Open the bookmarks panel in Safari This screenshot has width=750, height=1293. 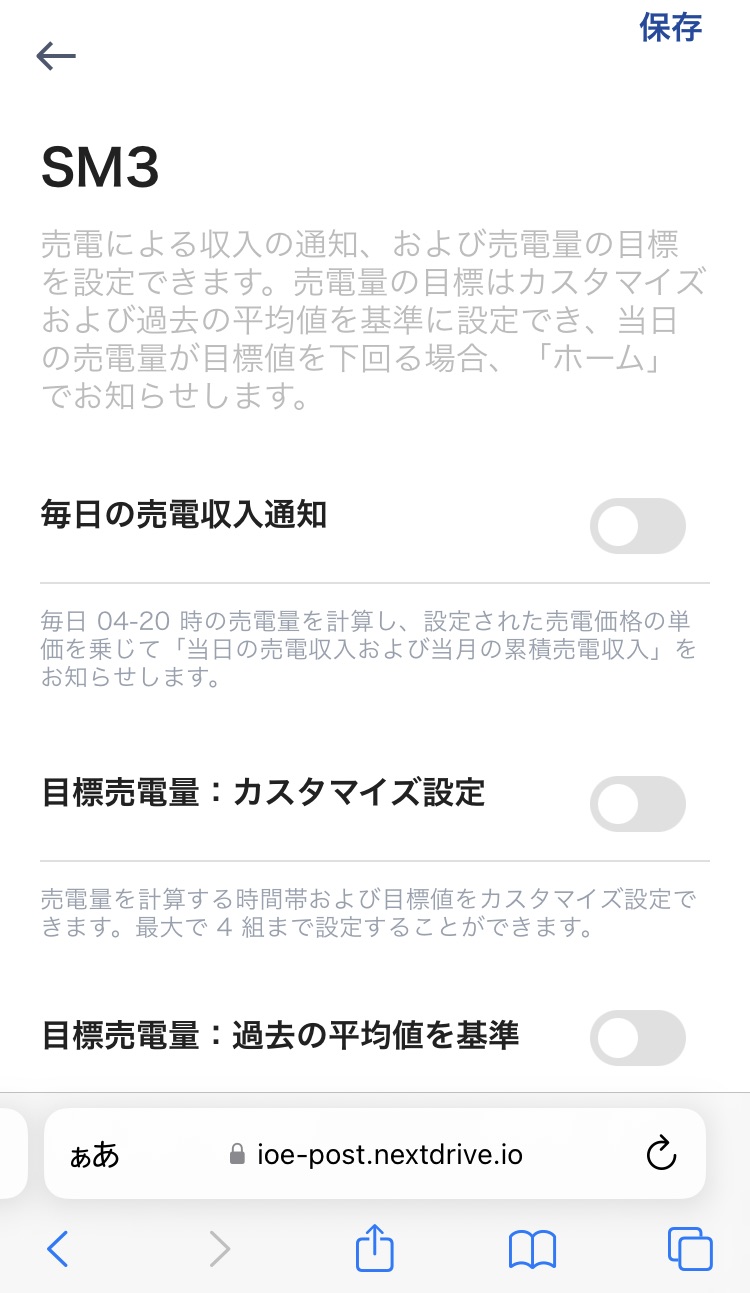pos(532,1249)
